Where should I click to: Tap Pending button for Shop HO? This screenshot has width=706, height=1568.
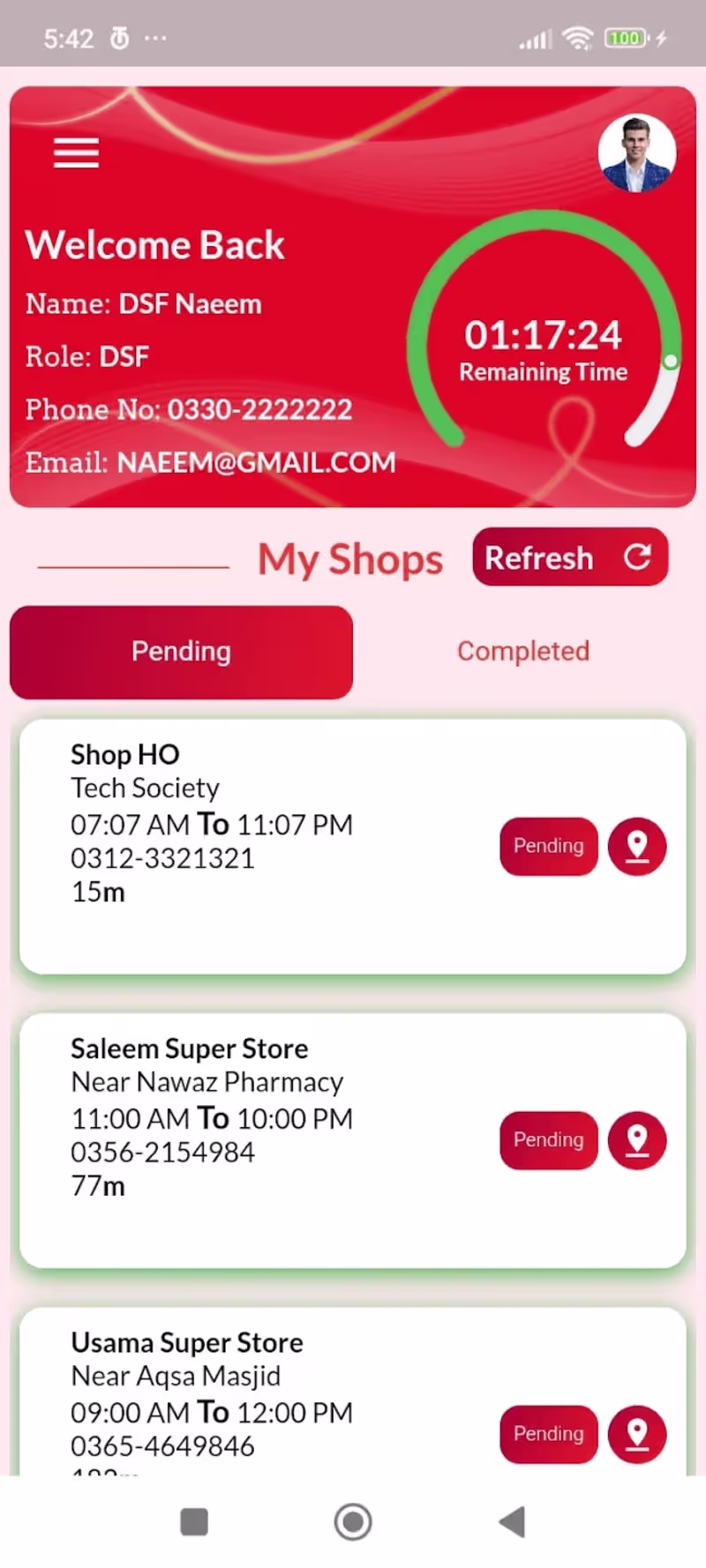[548, 847]
